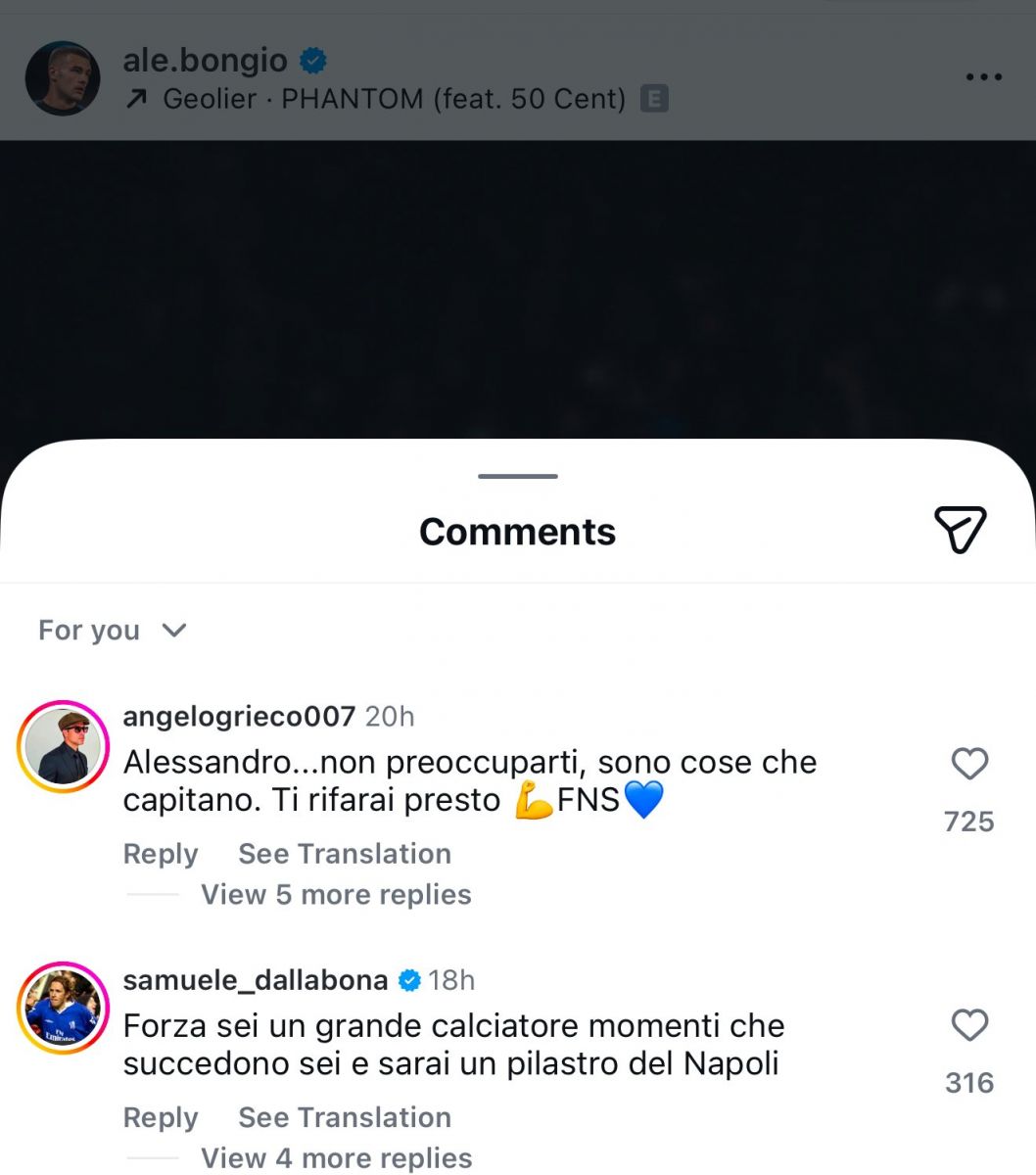The image size is (1036, 1175).
Task: Like angelogrieco007's comment
Action: (x=969, y=764)
